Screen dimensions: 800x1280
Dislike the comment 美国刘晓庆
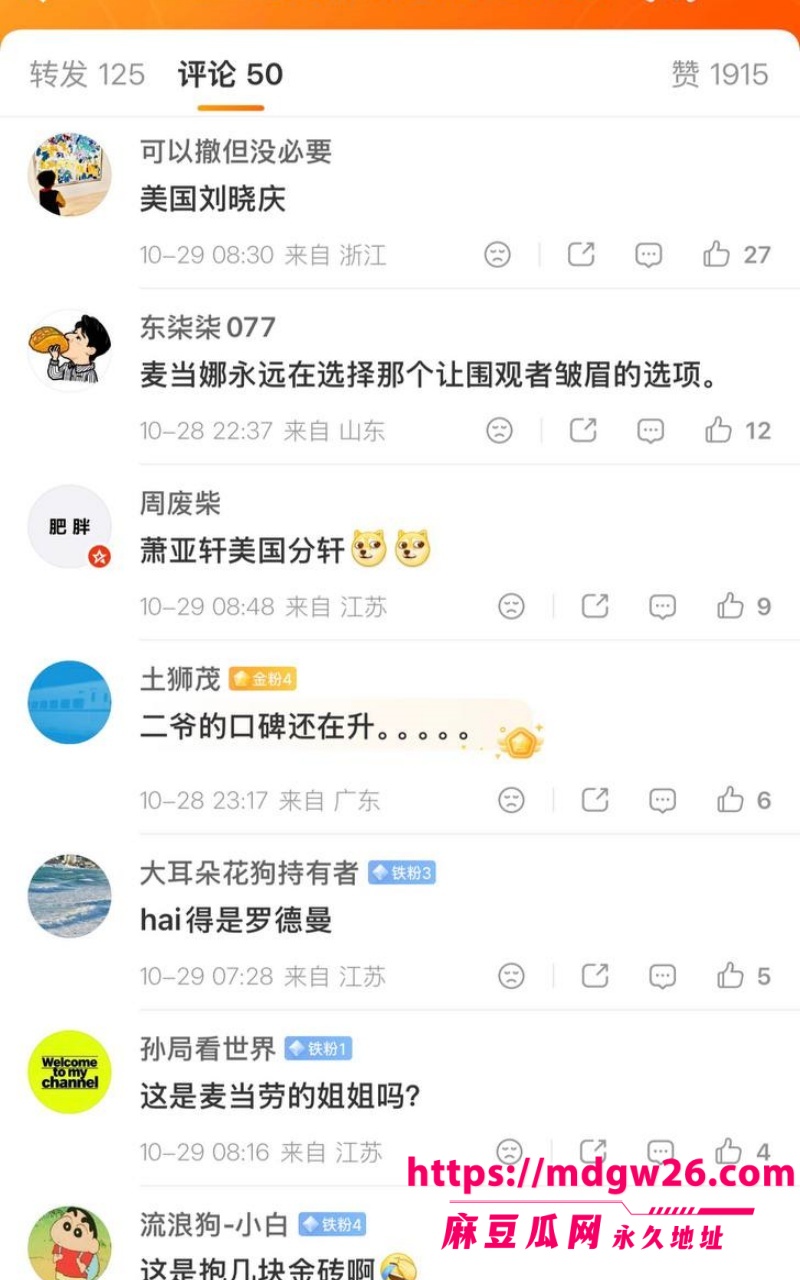click(497, 254)
